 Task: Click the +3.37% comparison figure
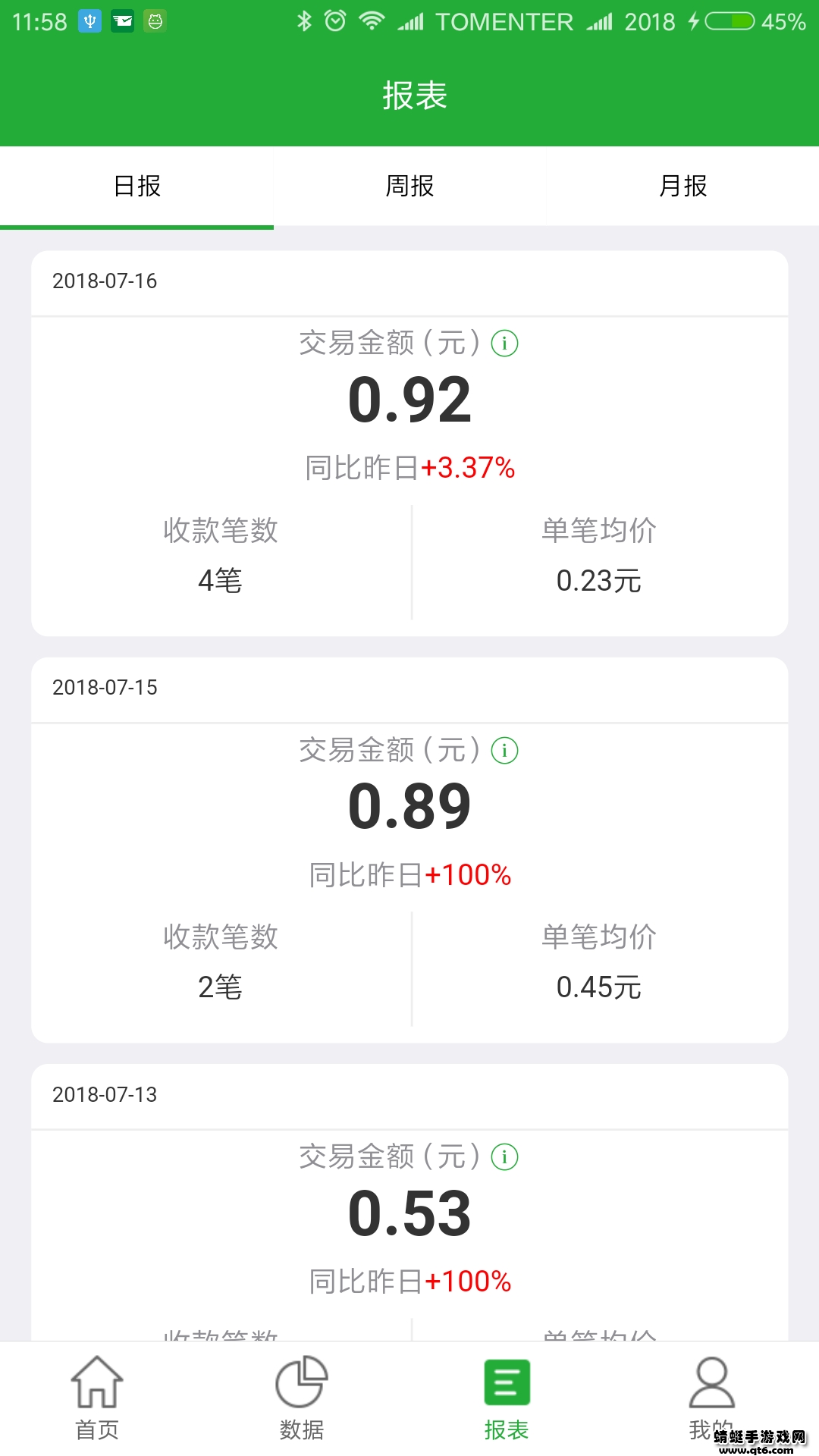coord(469,469)
